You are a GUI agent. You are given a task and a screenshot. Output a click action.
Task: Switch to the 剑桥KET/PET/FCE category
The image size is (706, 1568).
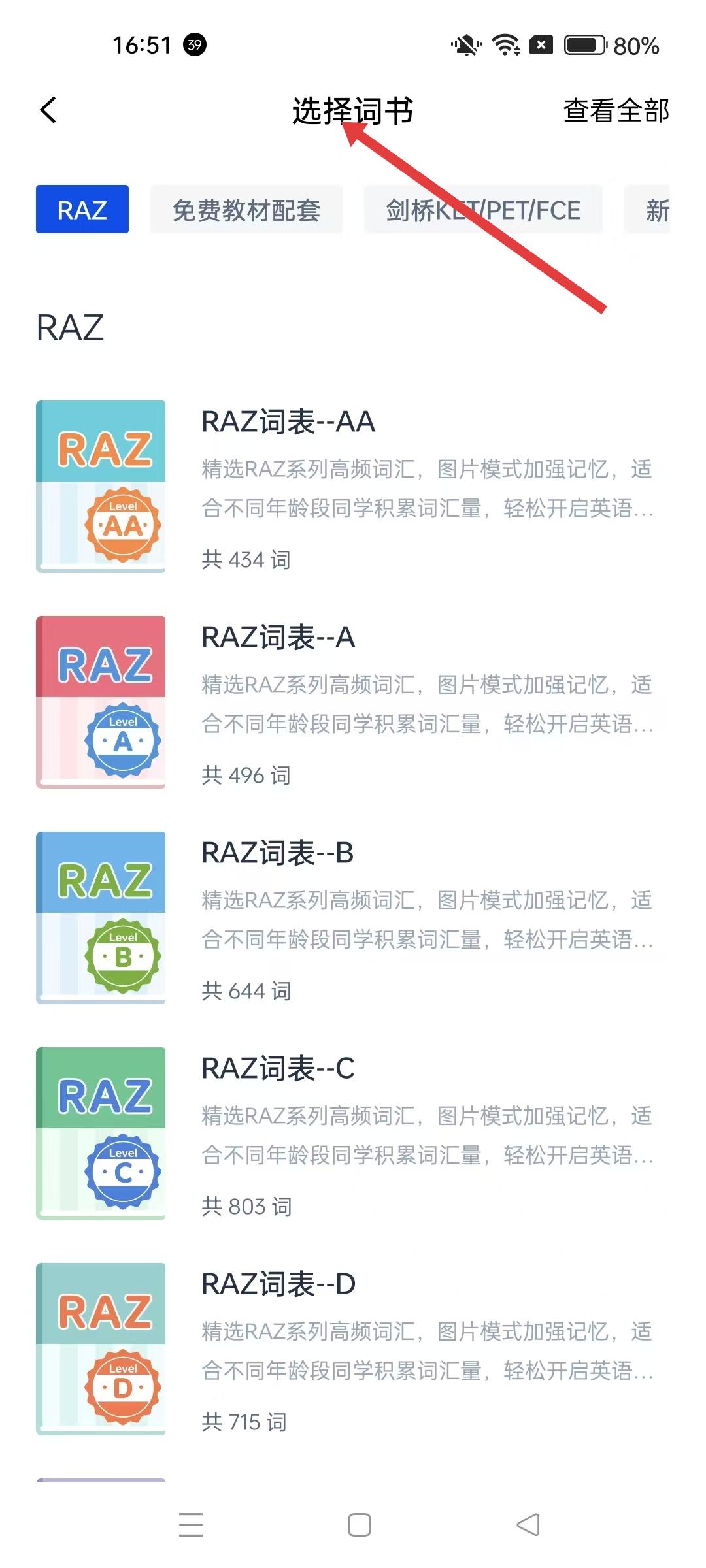[483, 210]
